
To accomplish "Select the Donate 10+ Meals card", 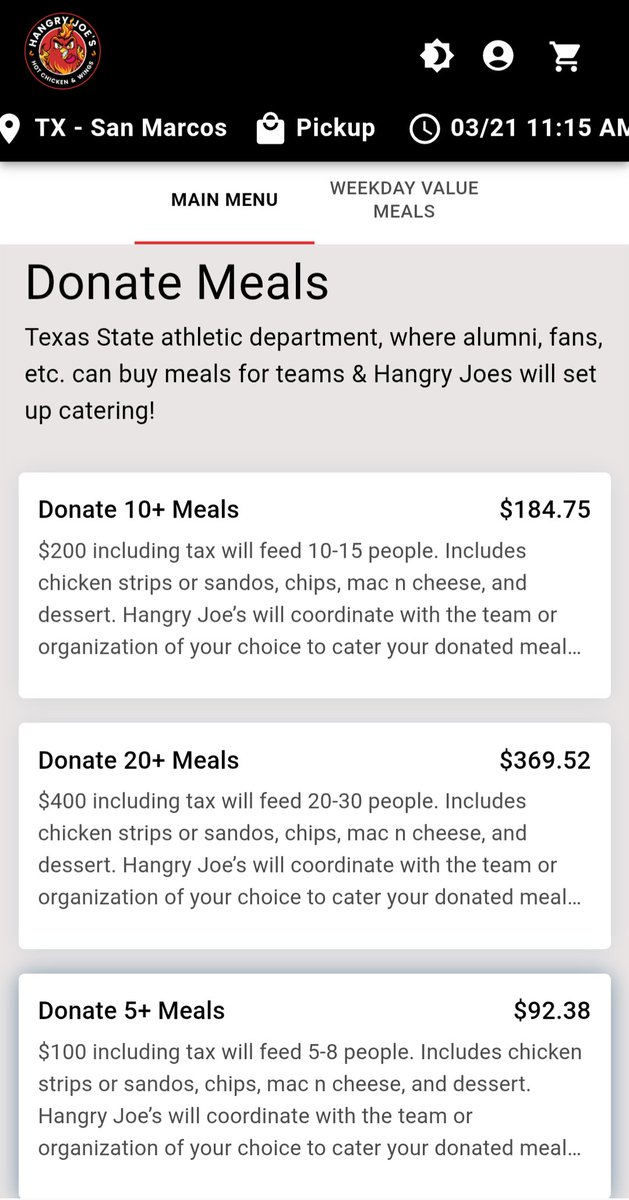I will (314, 585).
